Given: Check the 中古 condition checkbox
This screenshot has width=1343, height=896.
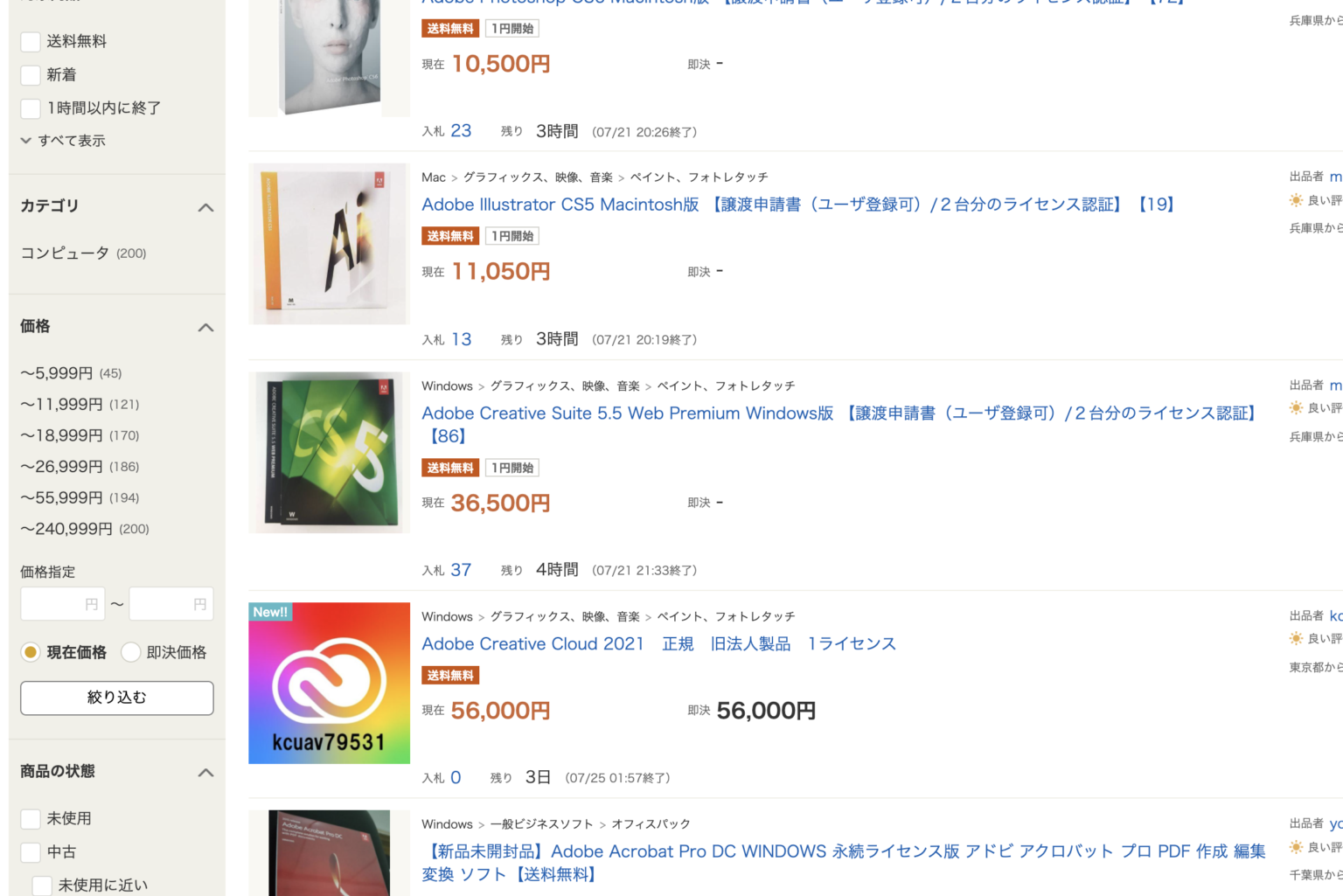Looking at the screenshot, I should (x=31, y=852).
